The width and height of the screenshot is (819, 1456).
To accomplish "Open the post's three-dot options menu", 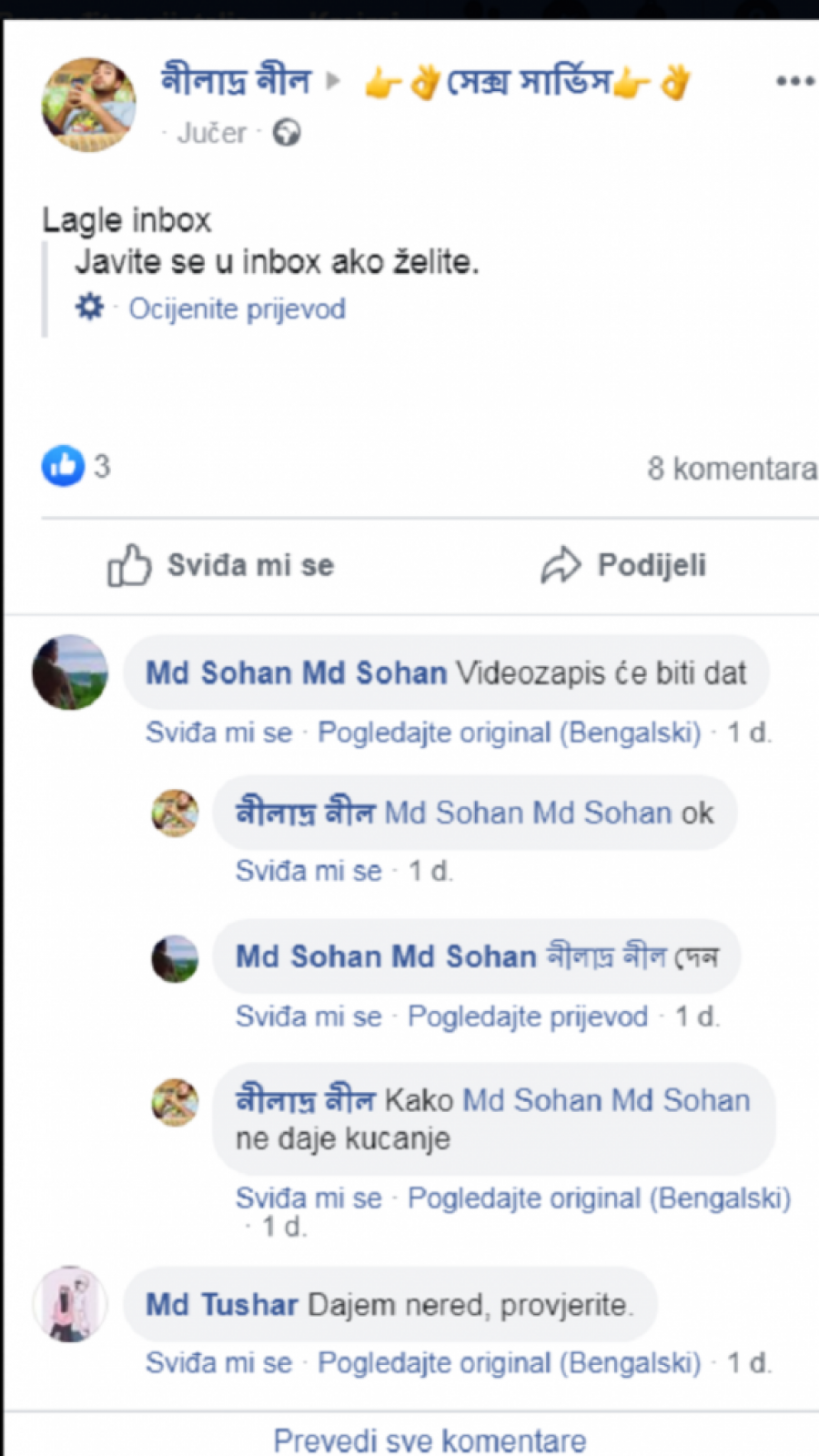I will click(x=794, y=82).
